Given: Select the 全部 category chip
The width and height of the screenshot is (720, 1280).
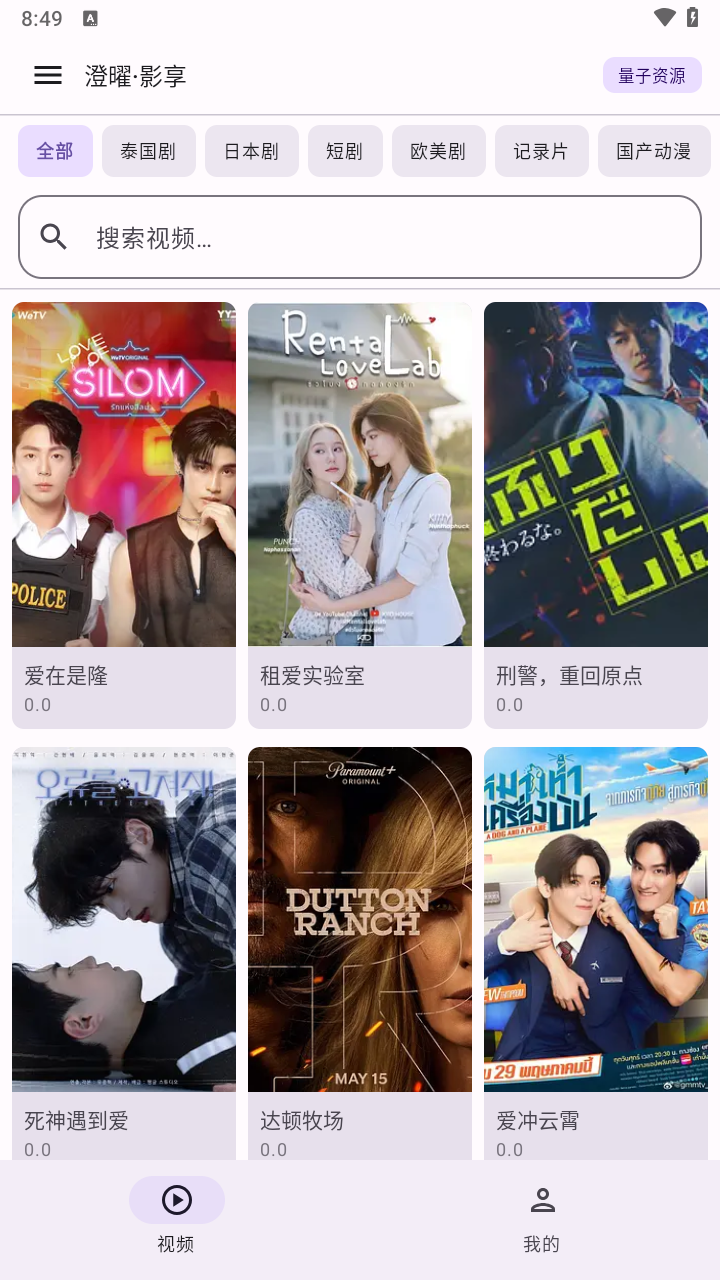Looking at the screenshot, I should coord(55,151).
